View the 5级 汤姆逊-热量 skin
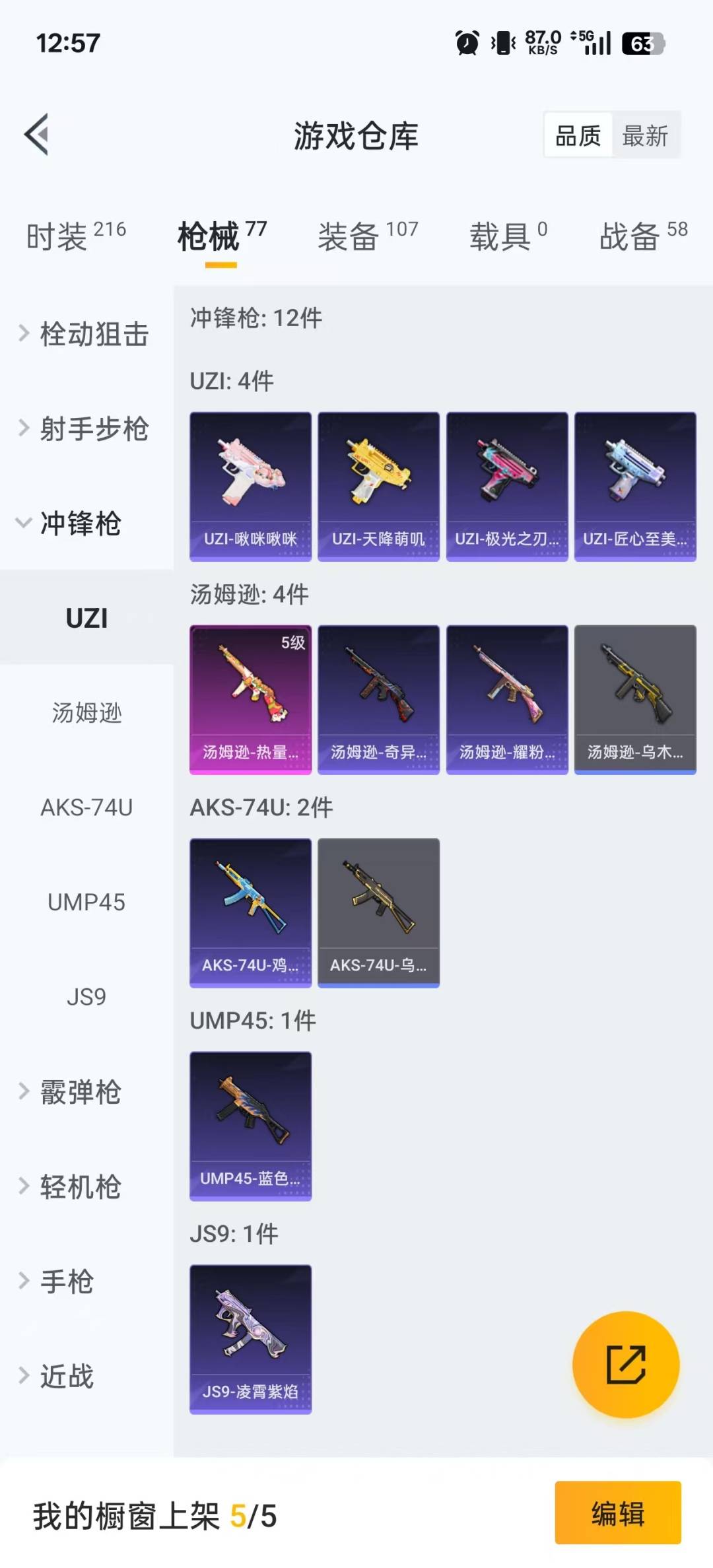 pyautogui.click(x=250, y=700)
